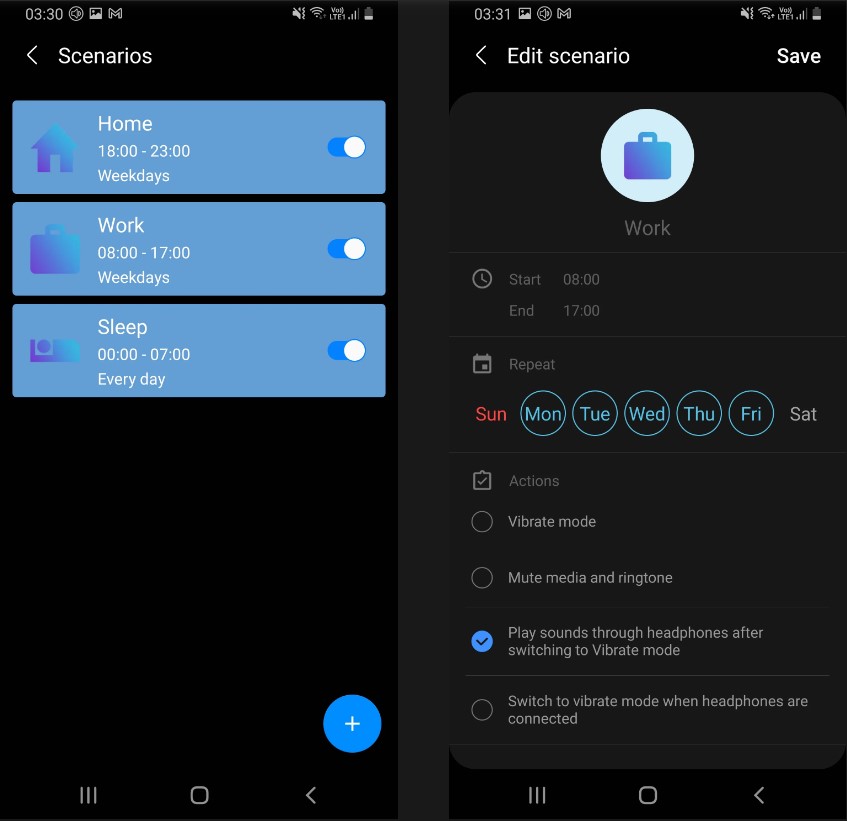Deselect Mon from repeat days
The image size is (847, 821).
[x=543, y=414]
